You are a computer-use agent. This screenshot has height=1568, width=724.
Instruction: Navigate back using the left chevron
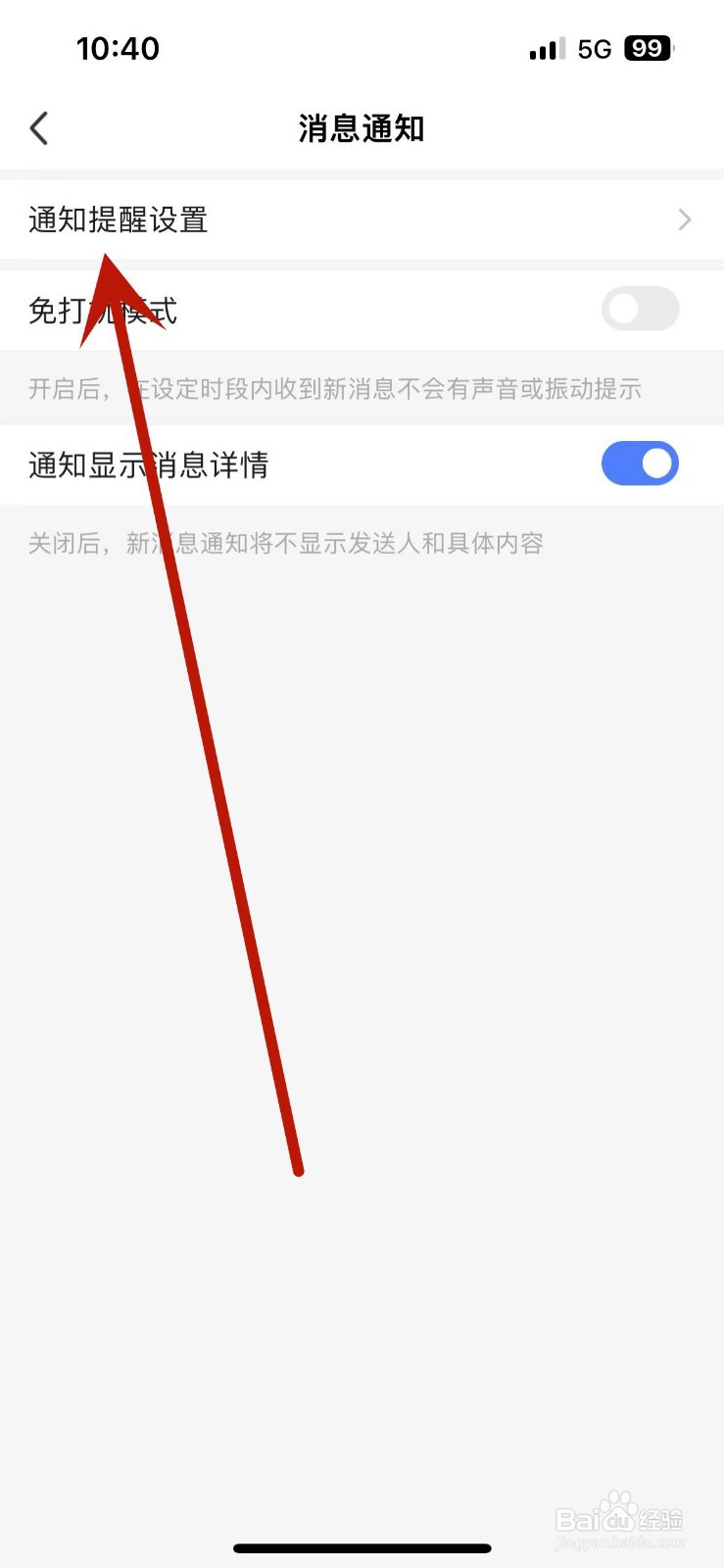click(x=39, y=127)
